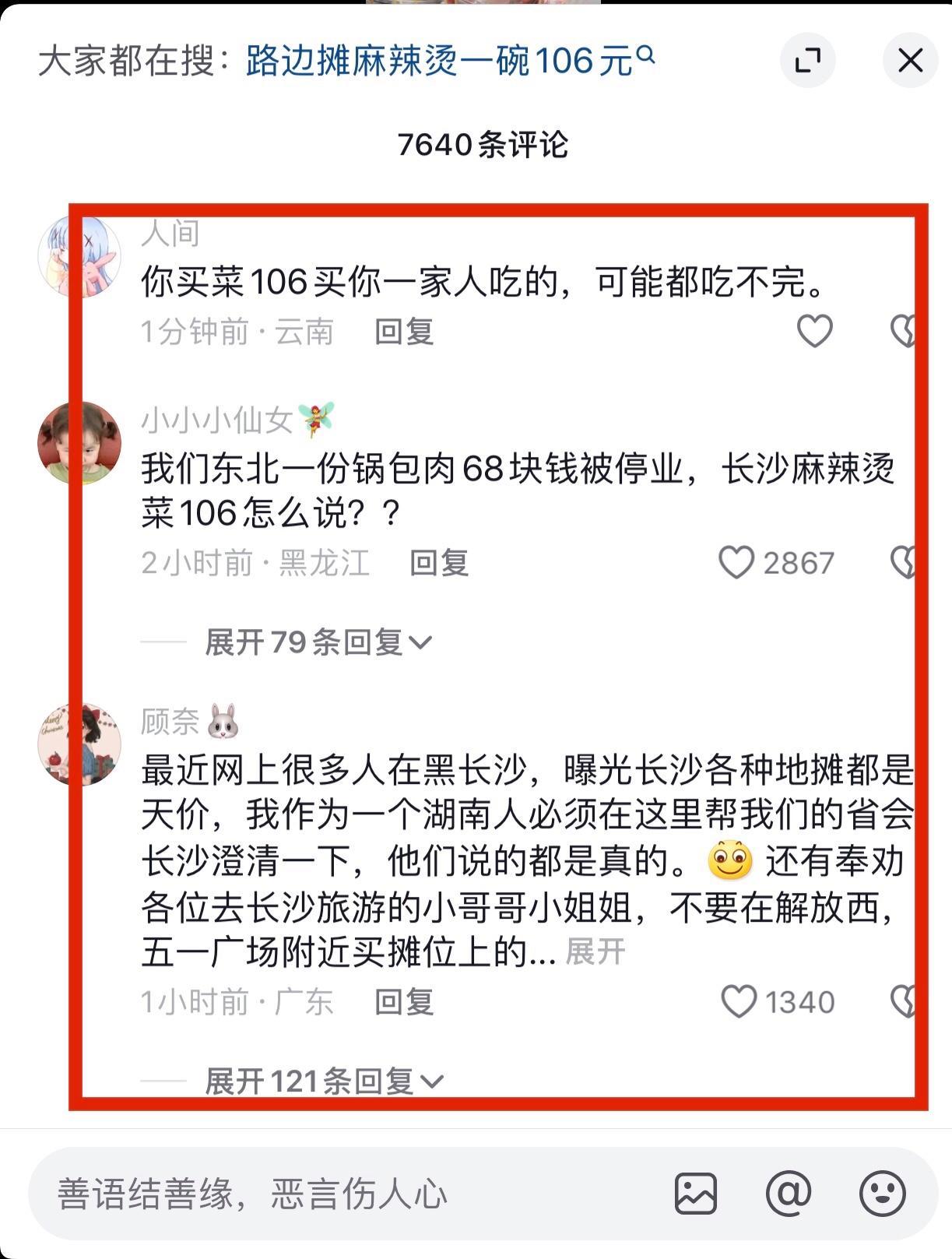Open 顾奈's profile avatar
The width and height of the screenshot is (952, 1259).
(x=79, y=744)
